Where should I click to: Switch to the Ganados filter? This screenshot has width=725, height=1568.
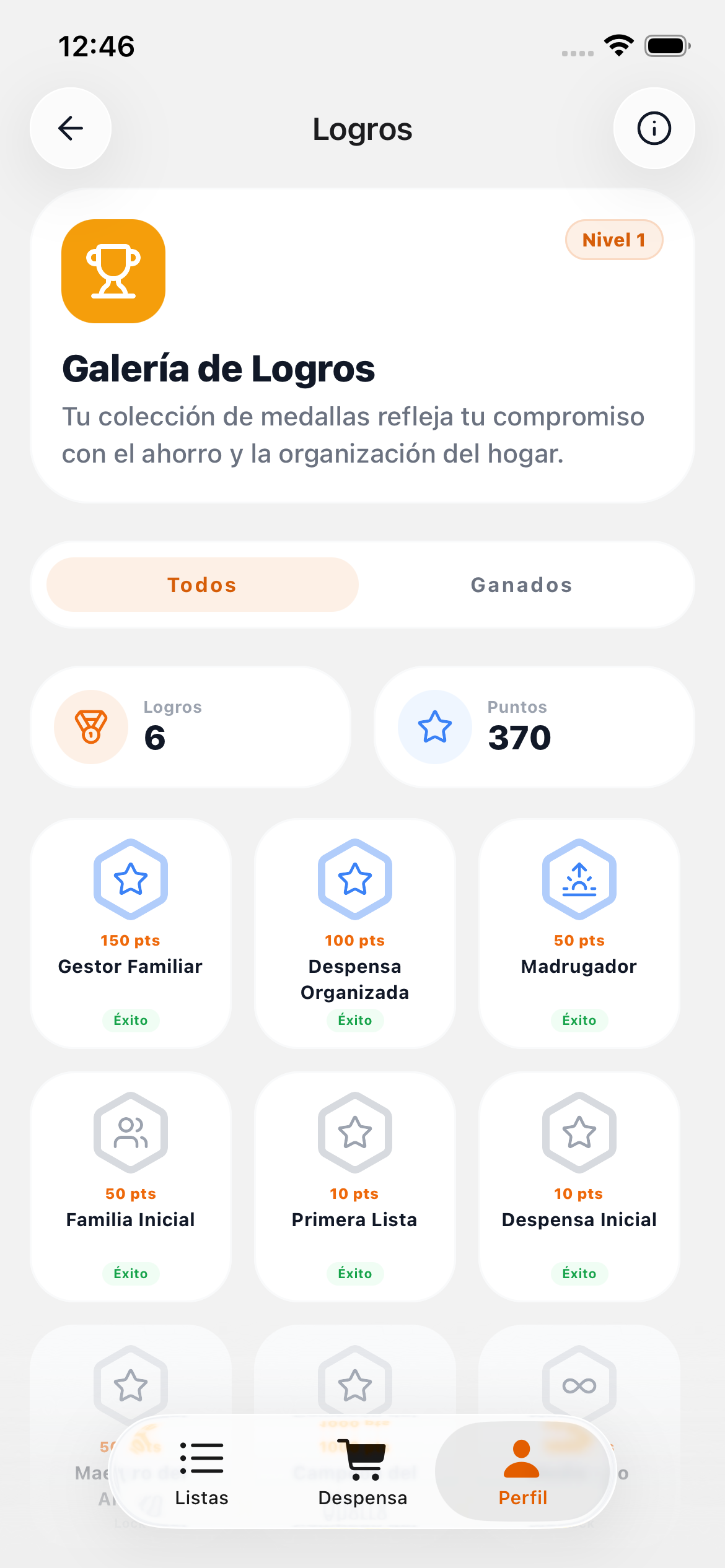click(522, 585)
